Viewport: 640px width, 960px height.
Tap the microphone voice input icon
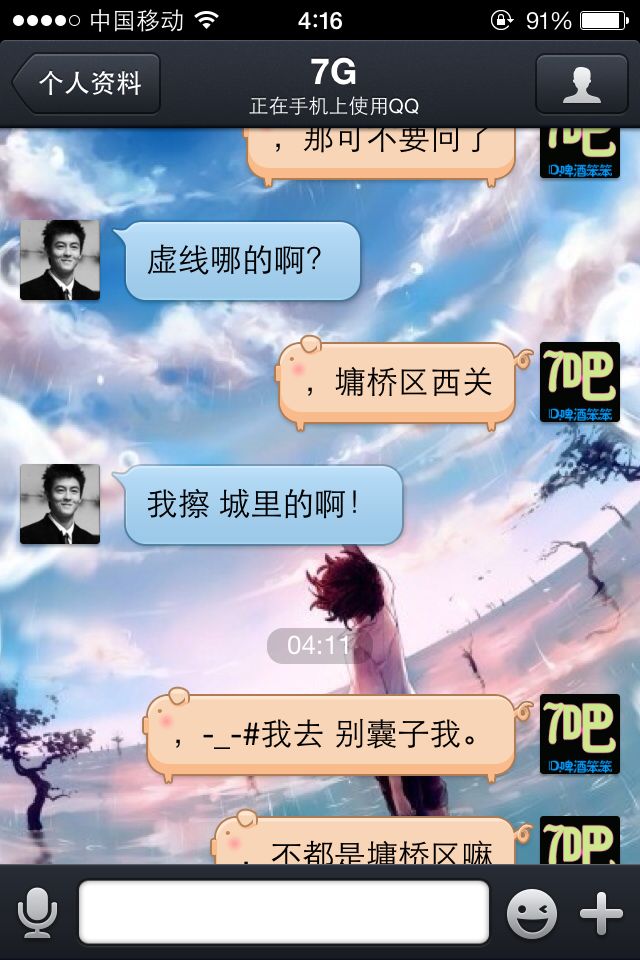[x=37, y=913]
